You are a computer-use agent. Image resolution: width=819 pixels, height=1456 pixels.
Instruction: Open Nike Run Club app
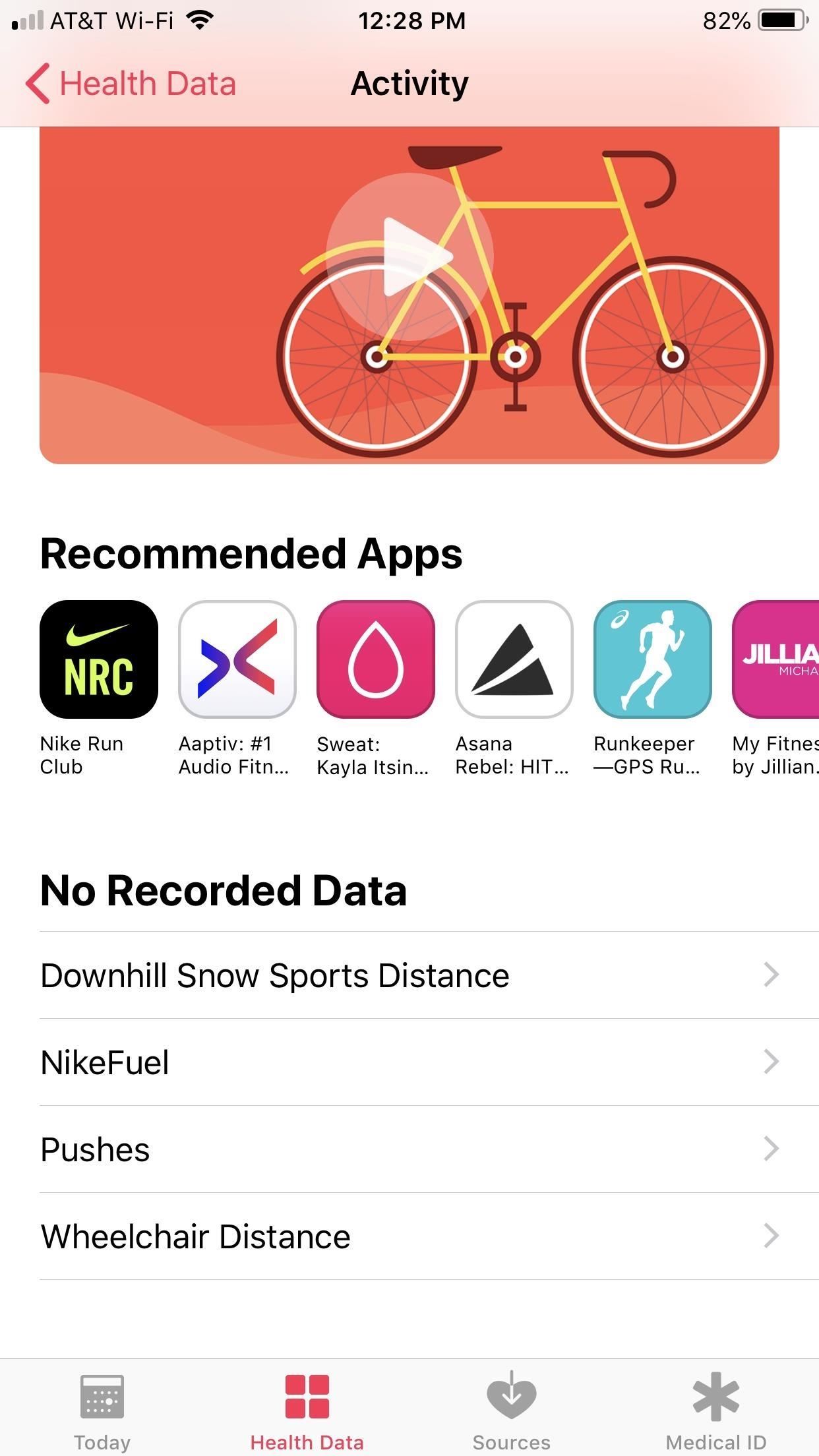click(99, 659)
